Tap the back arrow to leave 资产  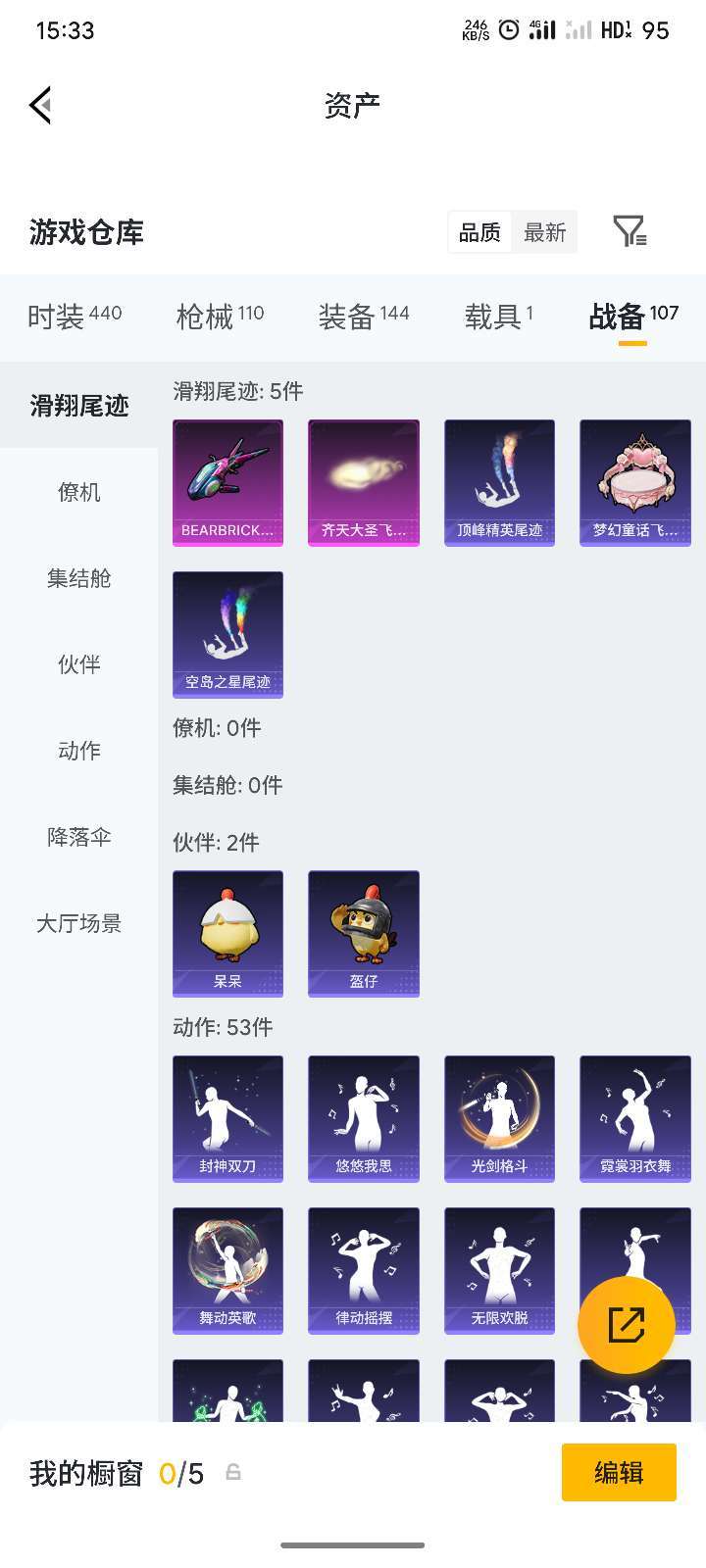(39, 105)
